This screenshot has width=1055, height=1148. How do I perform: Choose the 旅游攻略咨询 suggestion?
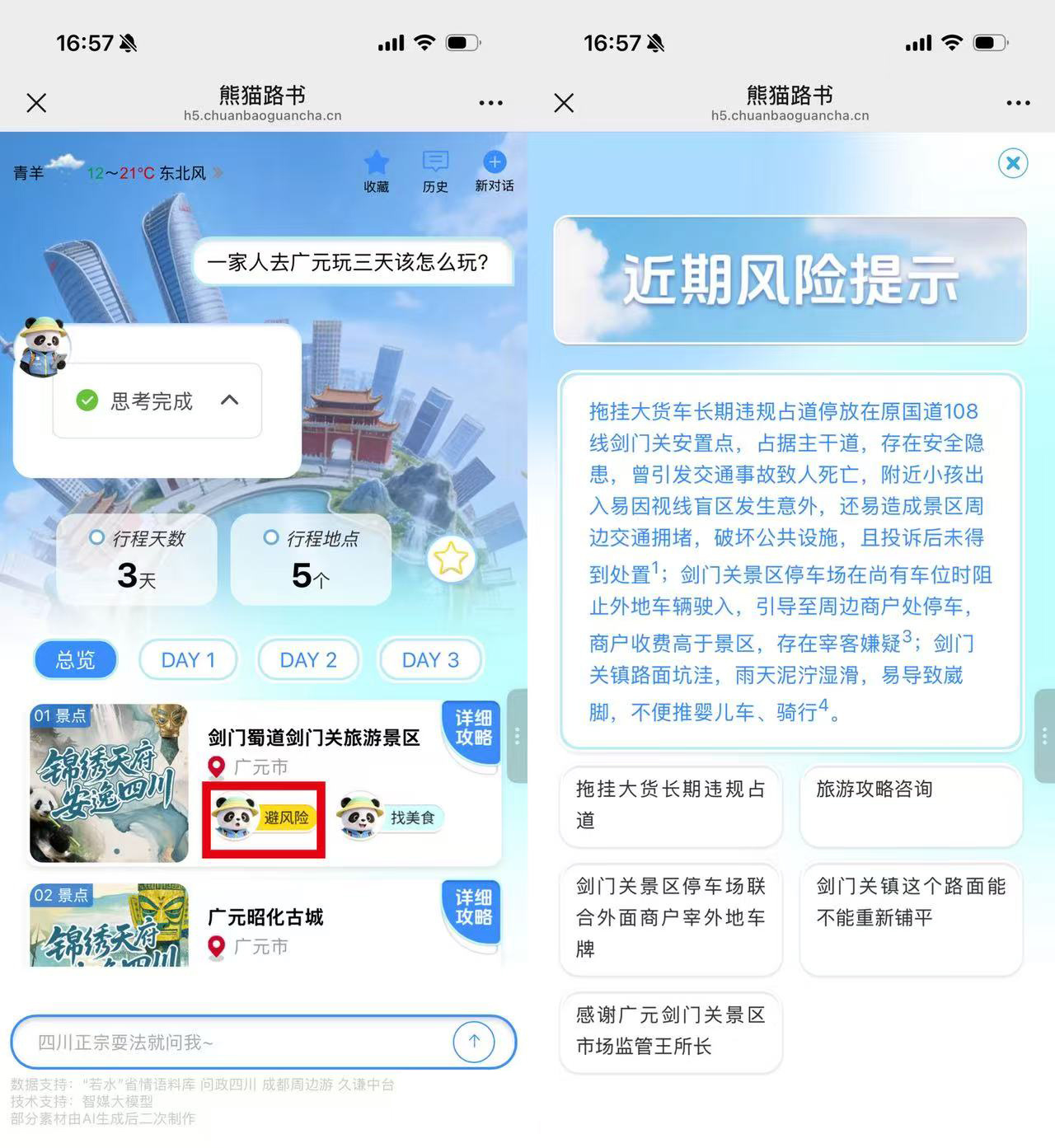[910, 804]
